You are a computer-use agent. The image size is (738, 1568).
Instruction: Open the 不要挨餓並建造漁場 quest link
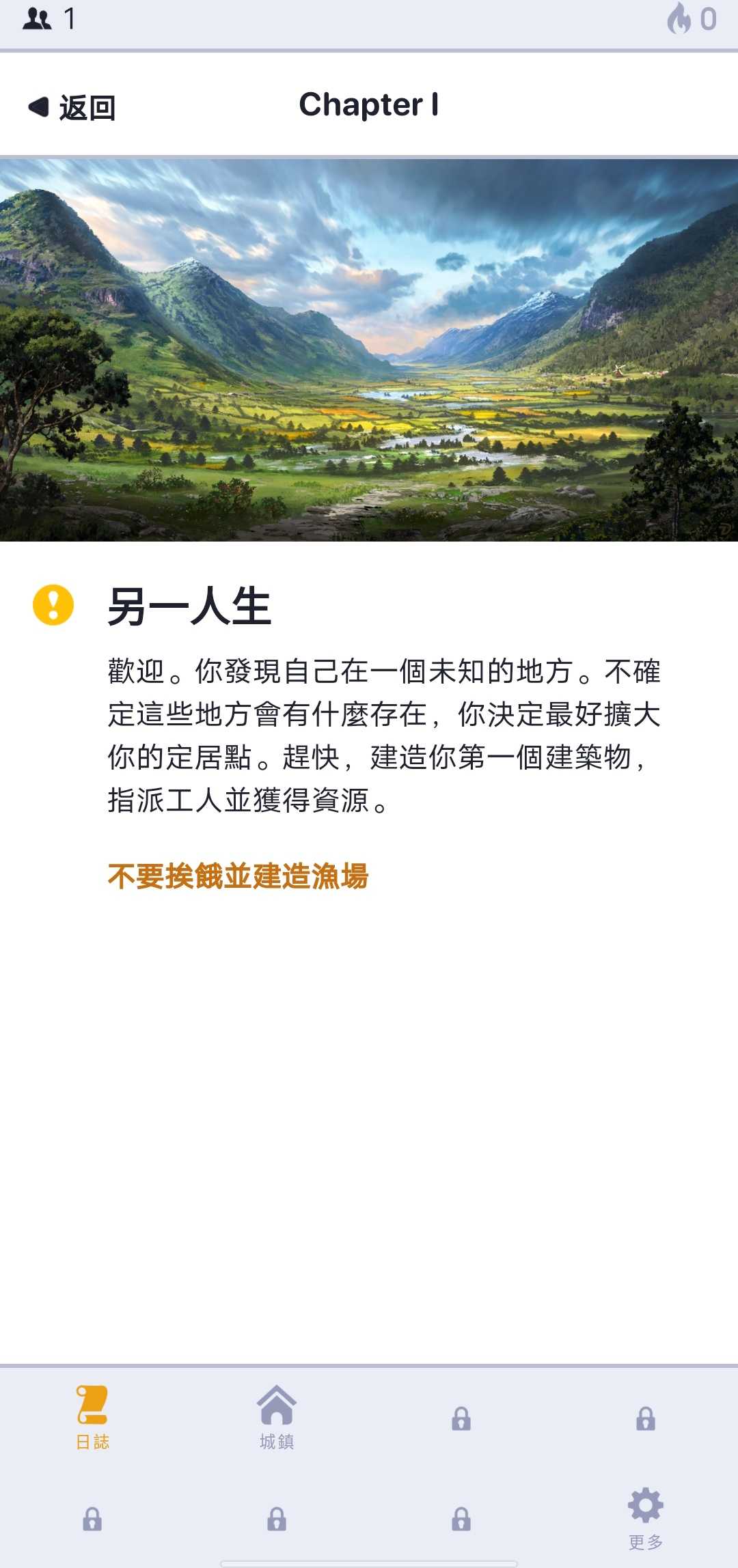tap(238, 876)
